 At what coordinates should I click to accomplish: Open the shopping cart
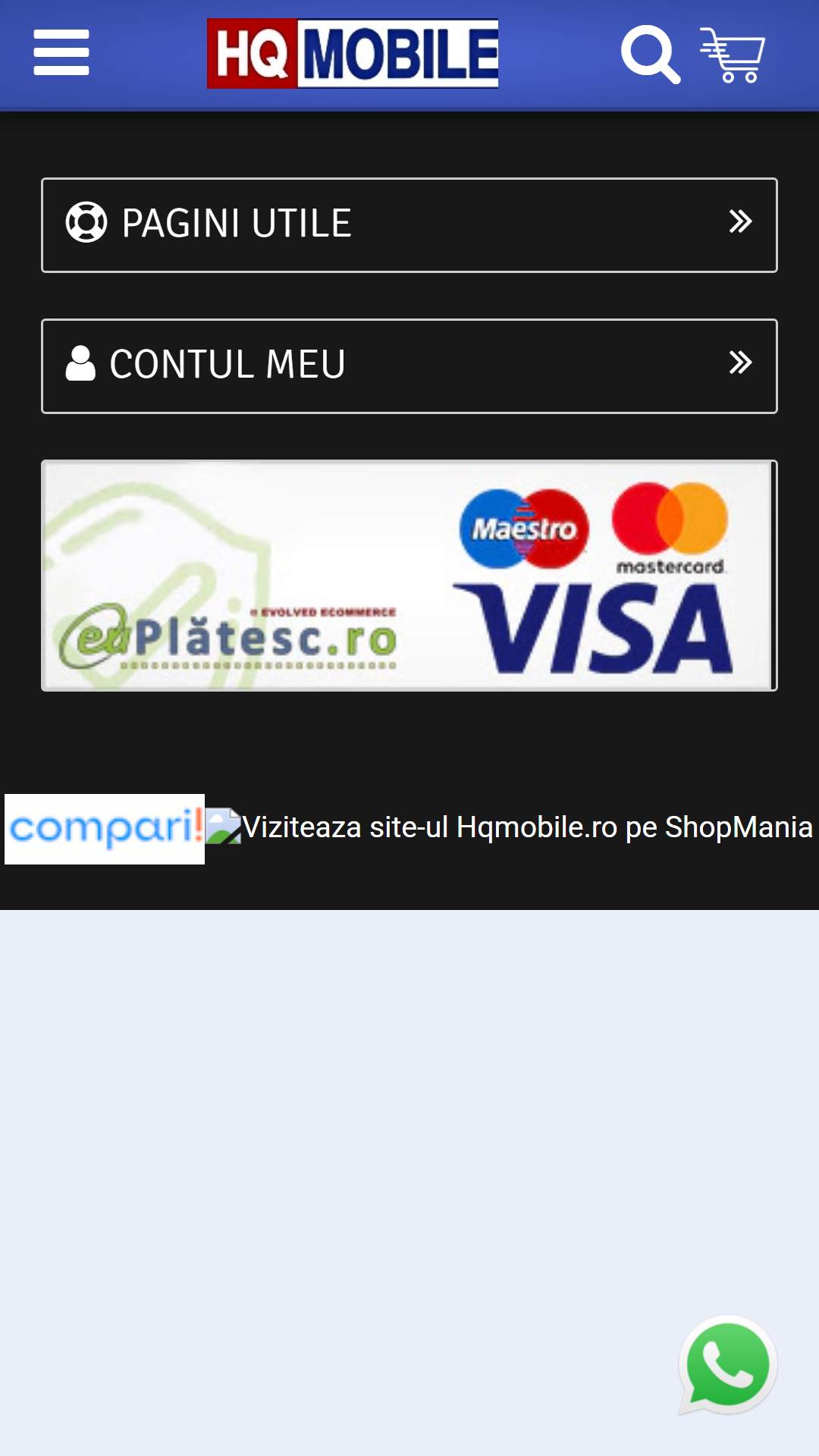click(733, 55)
